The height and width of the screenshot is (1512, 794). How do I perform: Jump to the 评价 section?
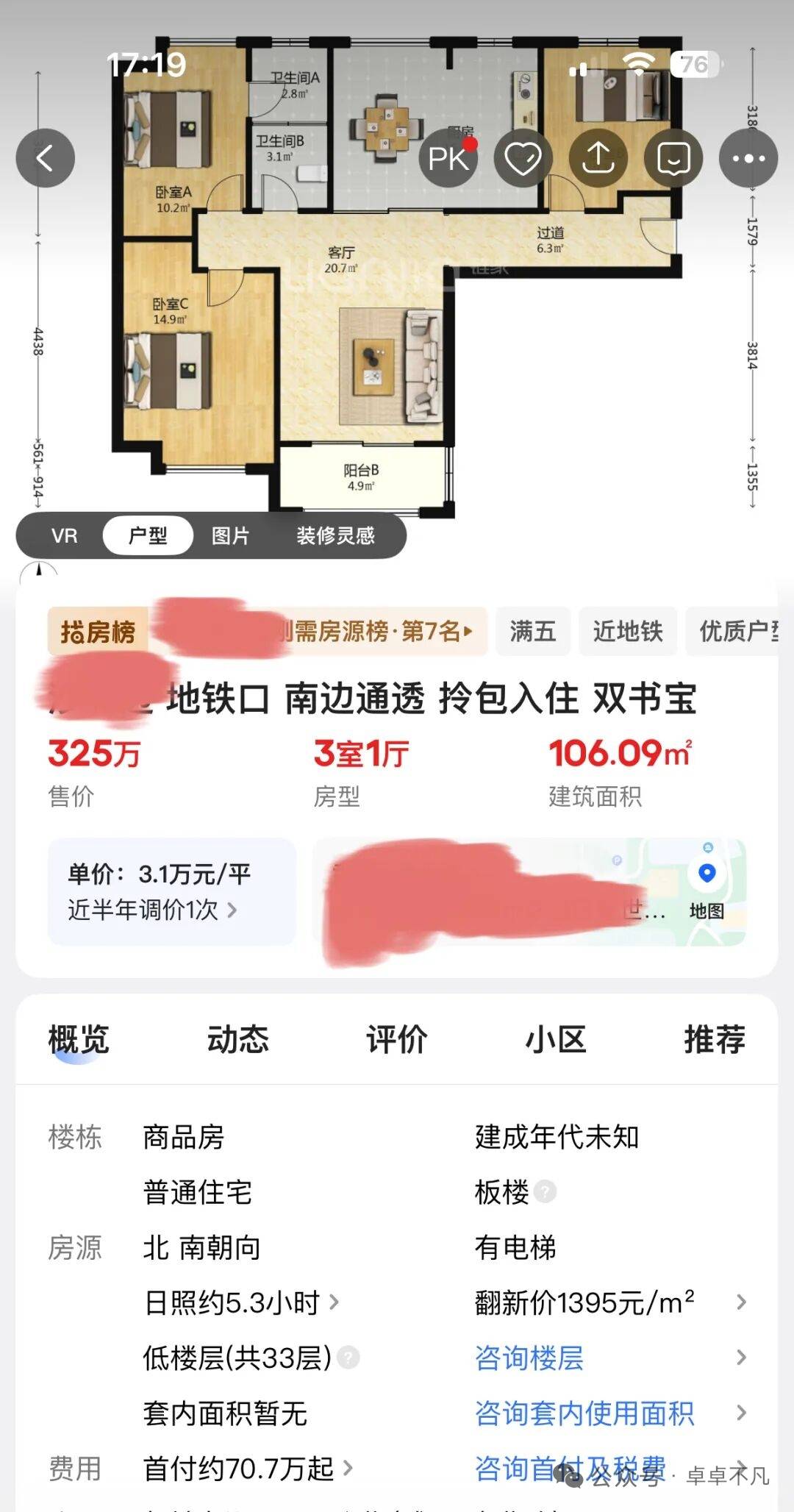click(x=396, y=1039)
